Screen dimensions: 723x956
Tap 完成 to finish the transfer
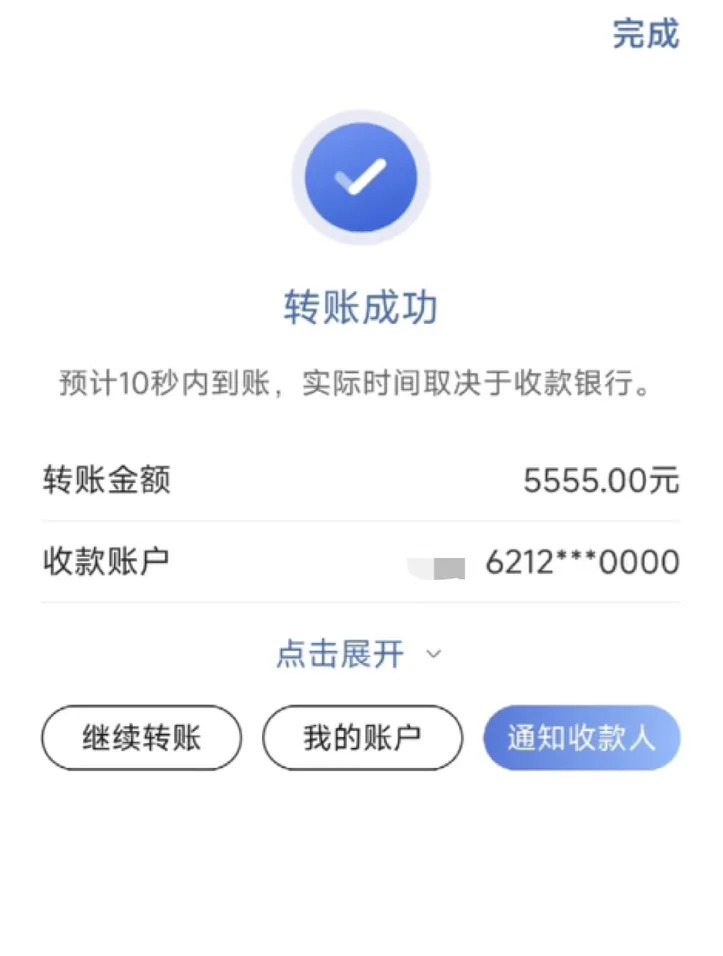point(646,34)
